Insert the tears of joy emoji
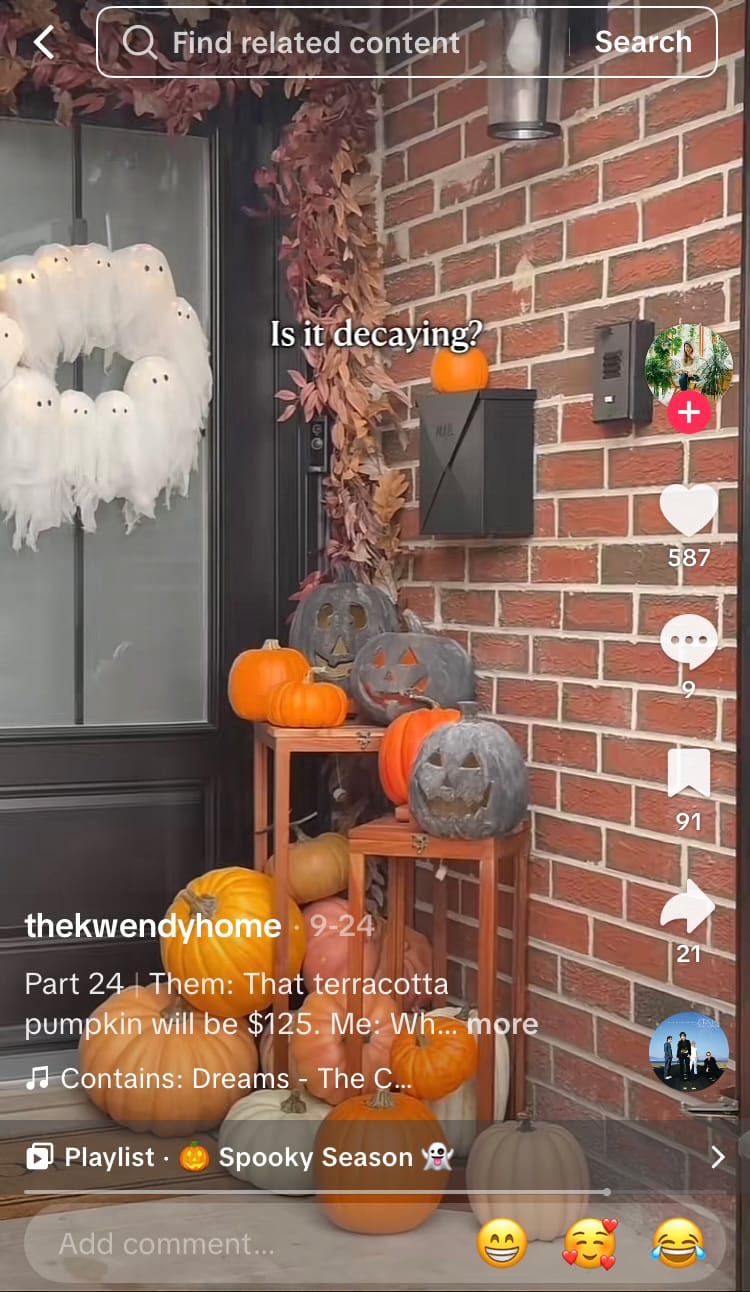Viewport: 750px width, 1292px height. tap(678, 1244)
